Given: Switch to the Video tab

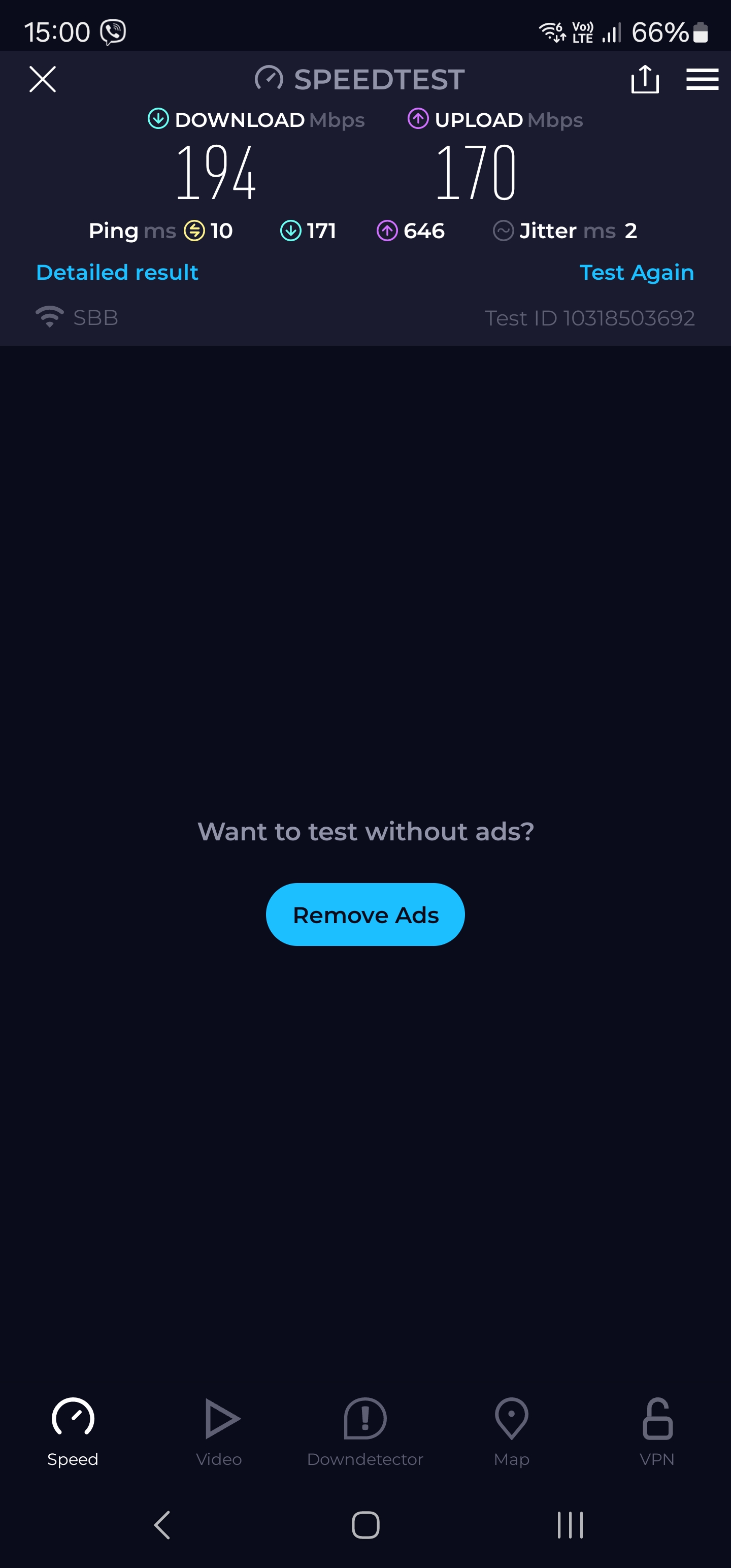Looking at the screenshot, I should pyautogui.click(x=219, y=1431).
